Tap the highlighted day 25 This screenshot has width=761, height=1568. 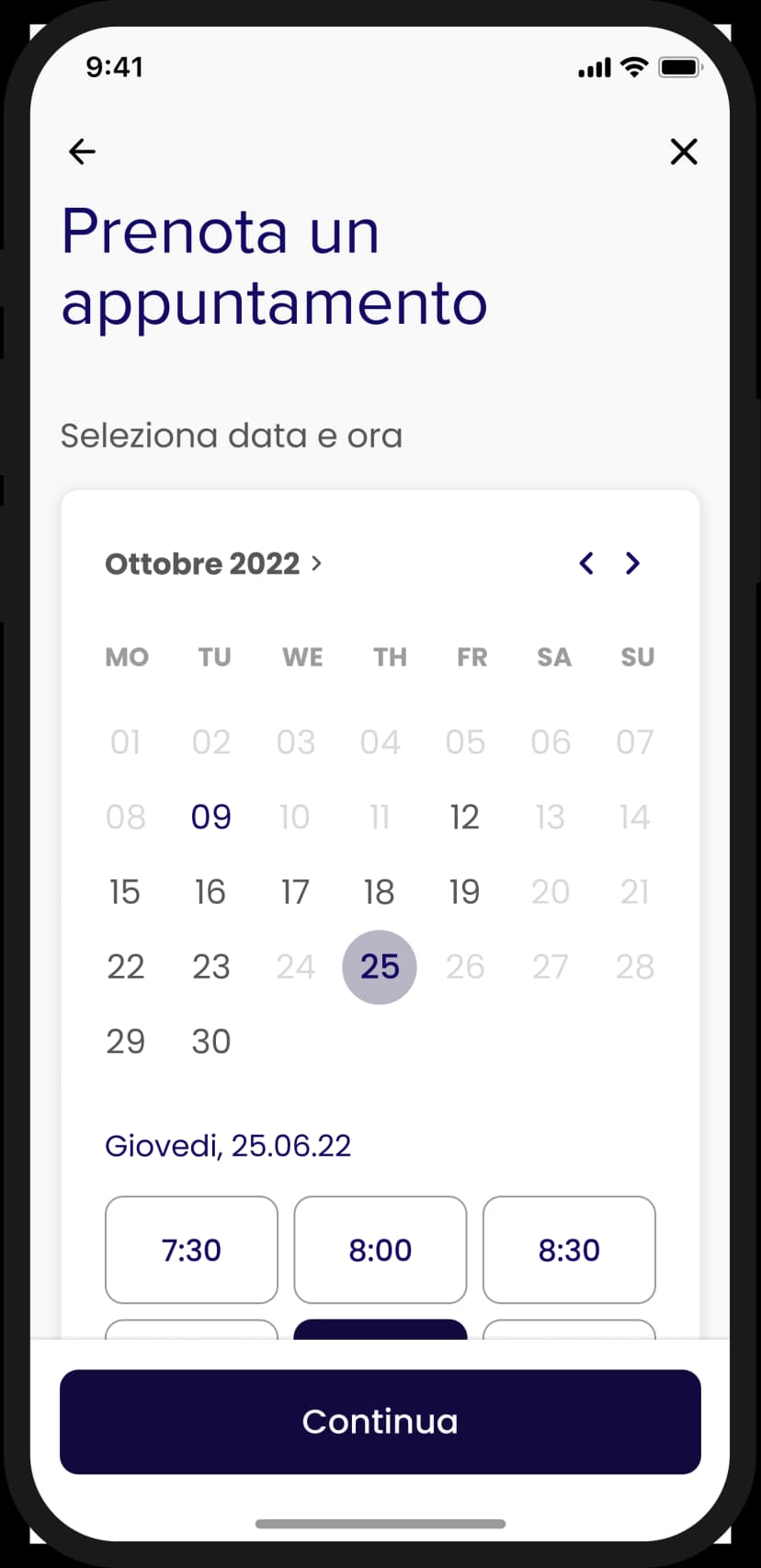(380, 967)
